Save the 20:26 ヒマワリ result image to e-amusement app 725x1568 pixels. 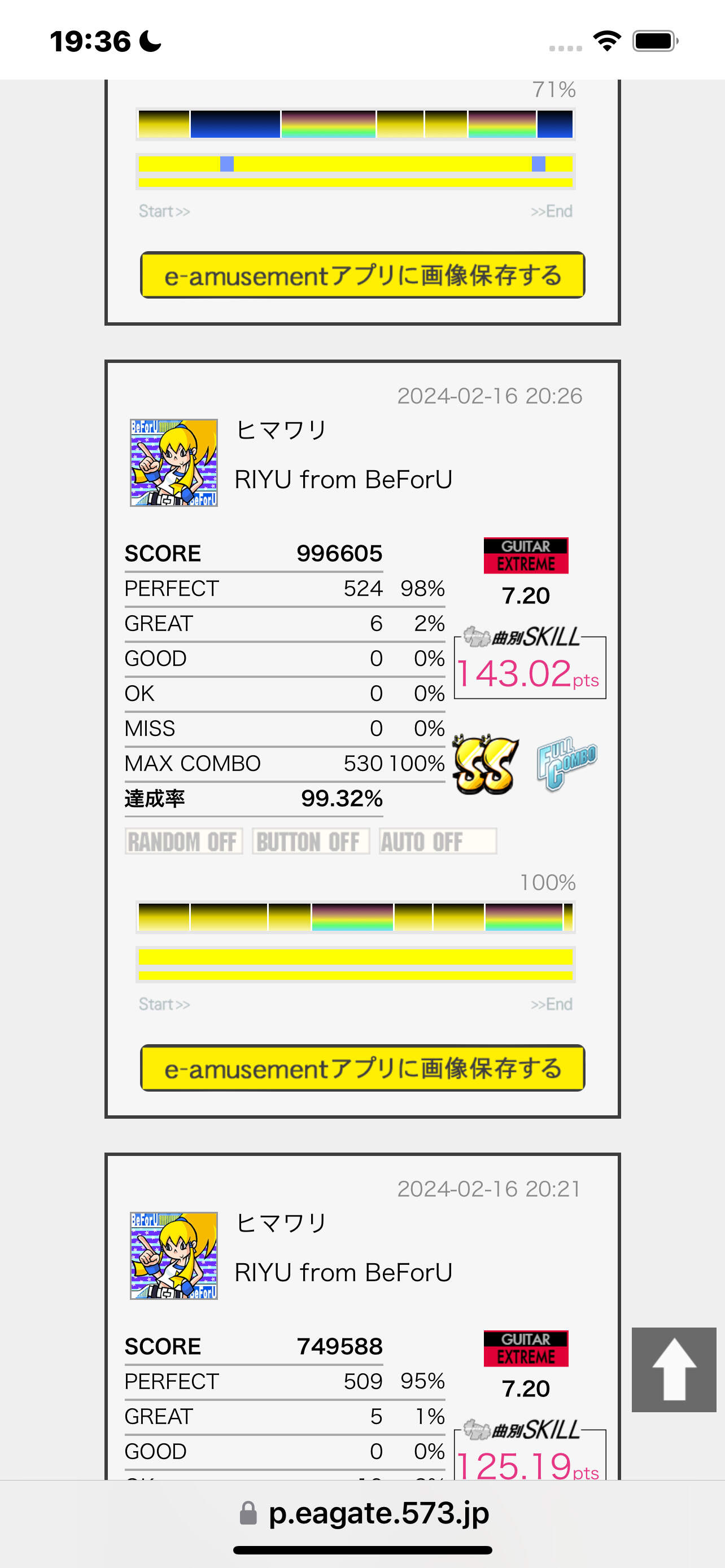[x=362, y=1068]
